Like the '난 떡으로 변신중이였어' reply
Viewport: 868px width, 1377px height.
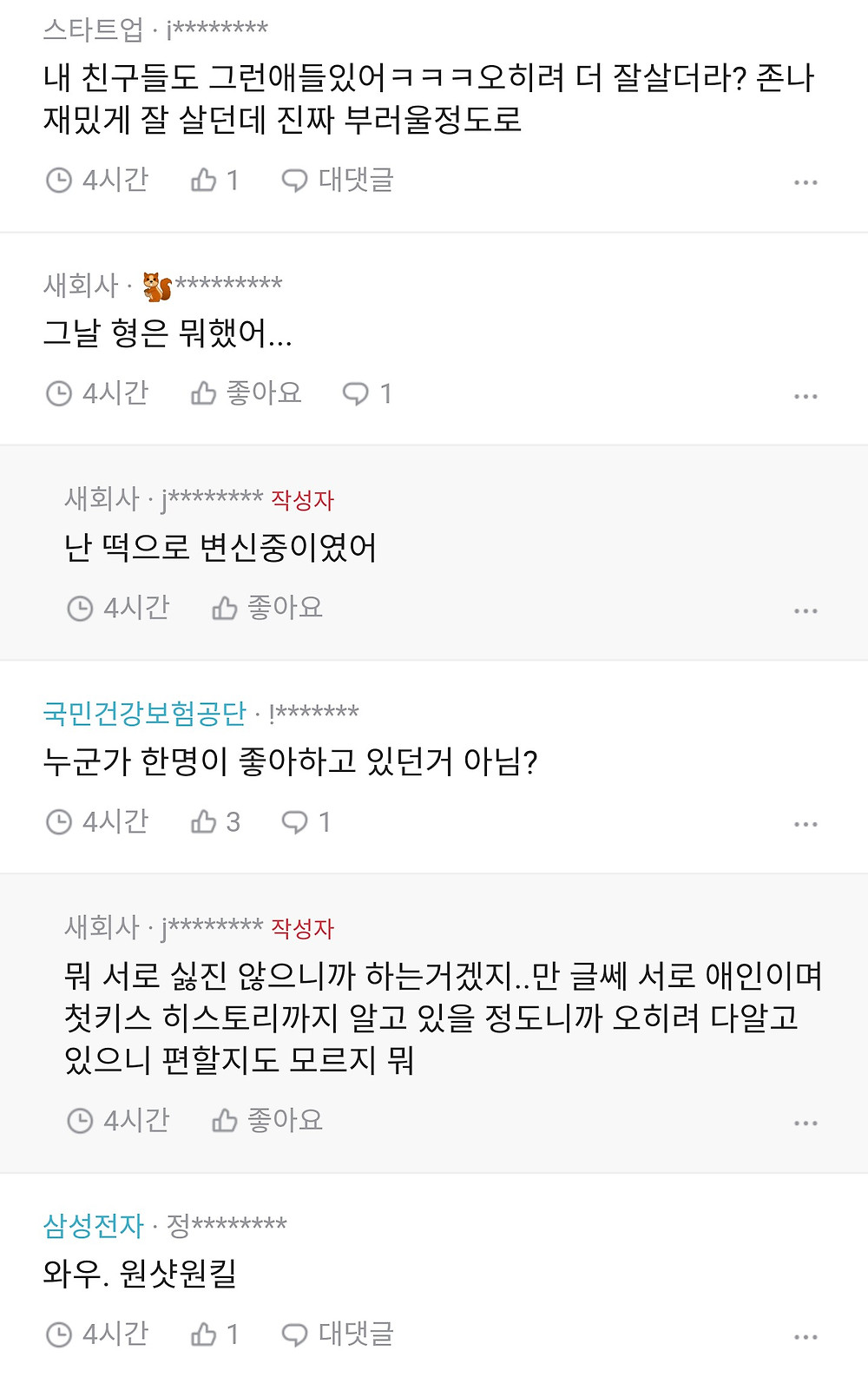pos(267,608)
